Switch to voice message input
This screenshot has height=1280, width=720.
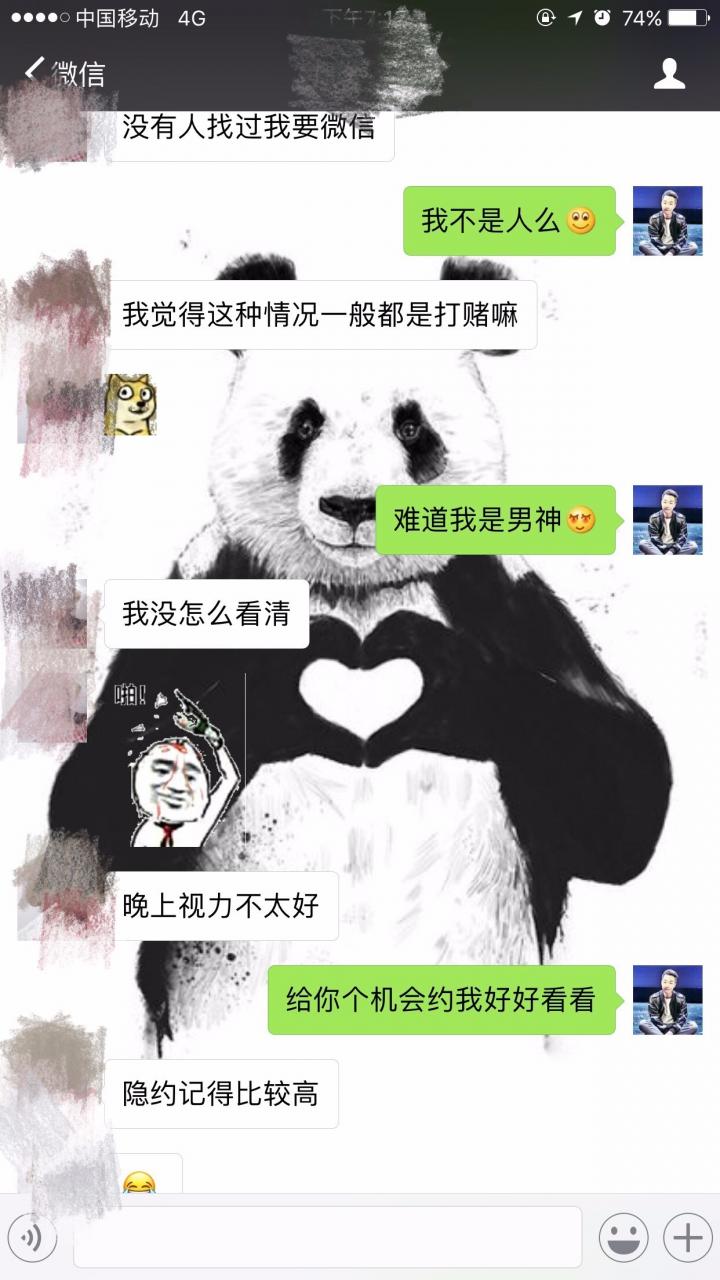32,1238
